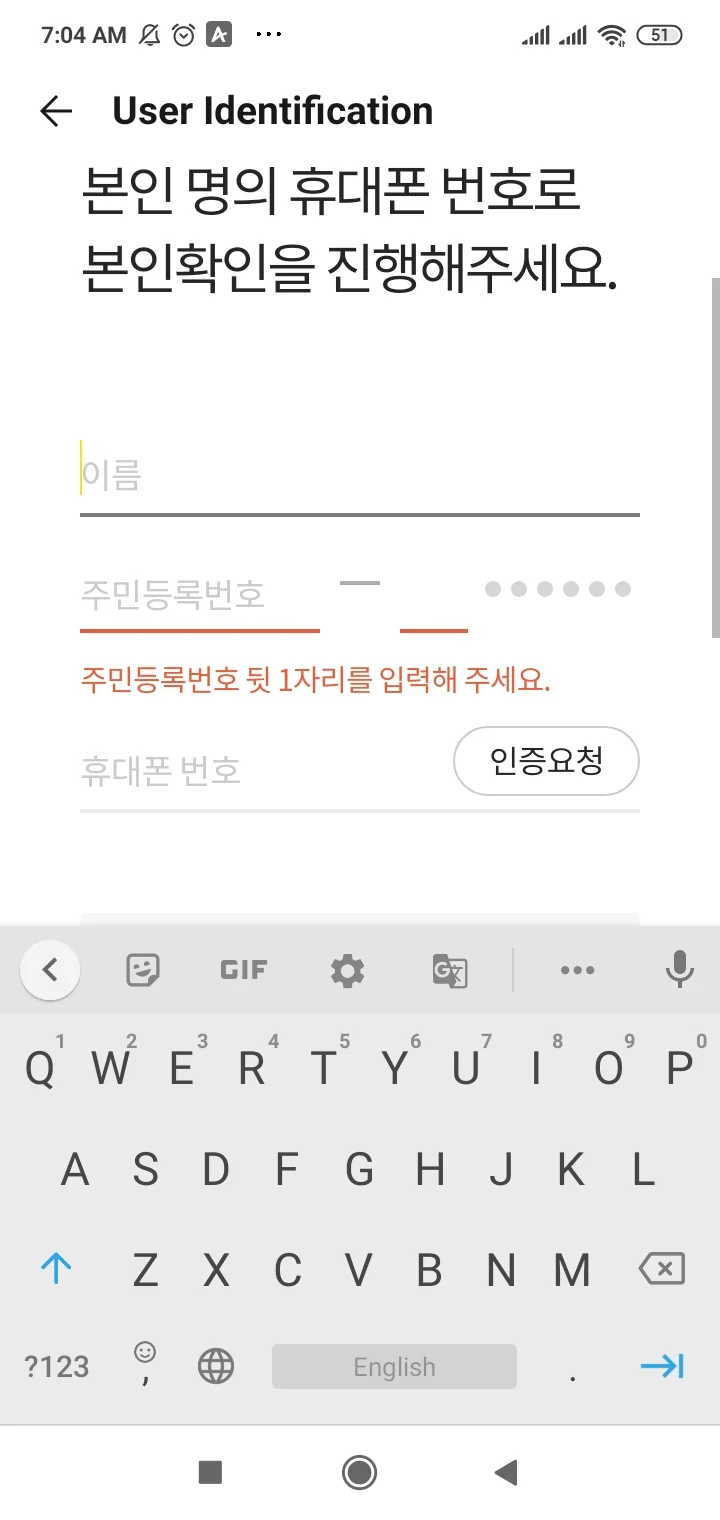Switch keyboard language with the globe icon
Image resolution: width=720 pixels, height=1520 pixels.
[213, 1366]
